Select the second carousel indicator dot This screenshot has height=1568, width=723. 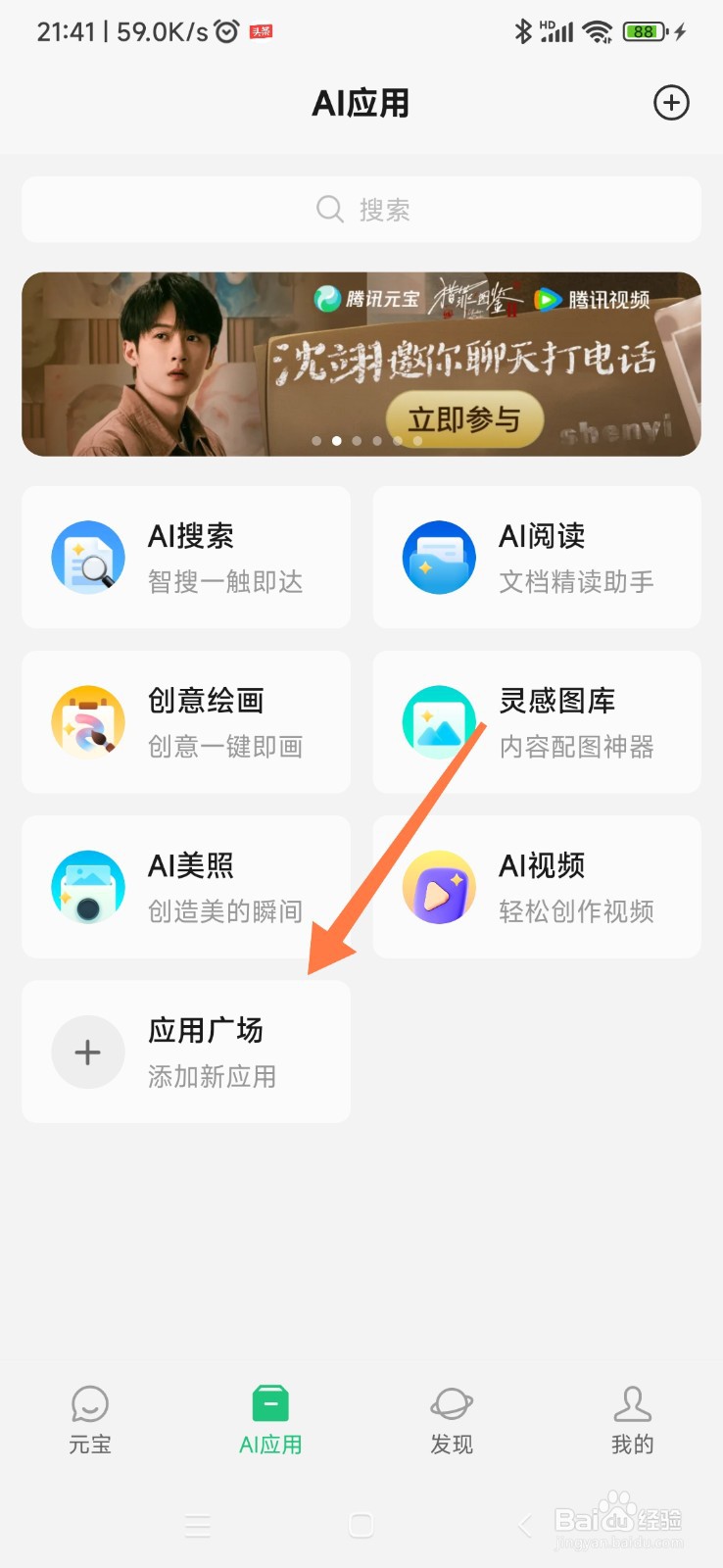[x=337, y=440]
